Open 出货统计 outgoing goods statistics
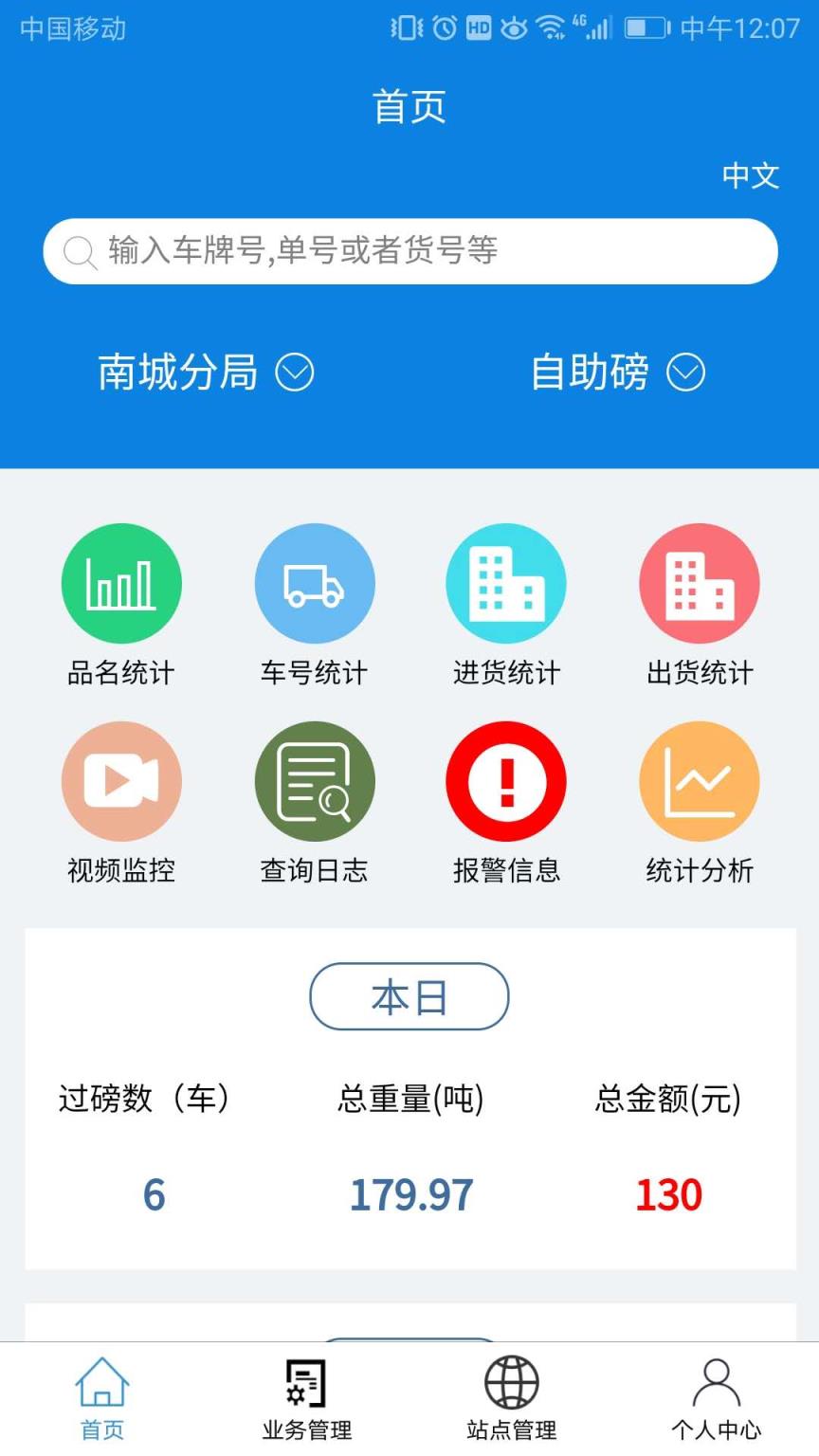 pos(700,583)
